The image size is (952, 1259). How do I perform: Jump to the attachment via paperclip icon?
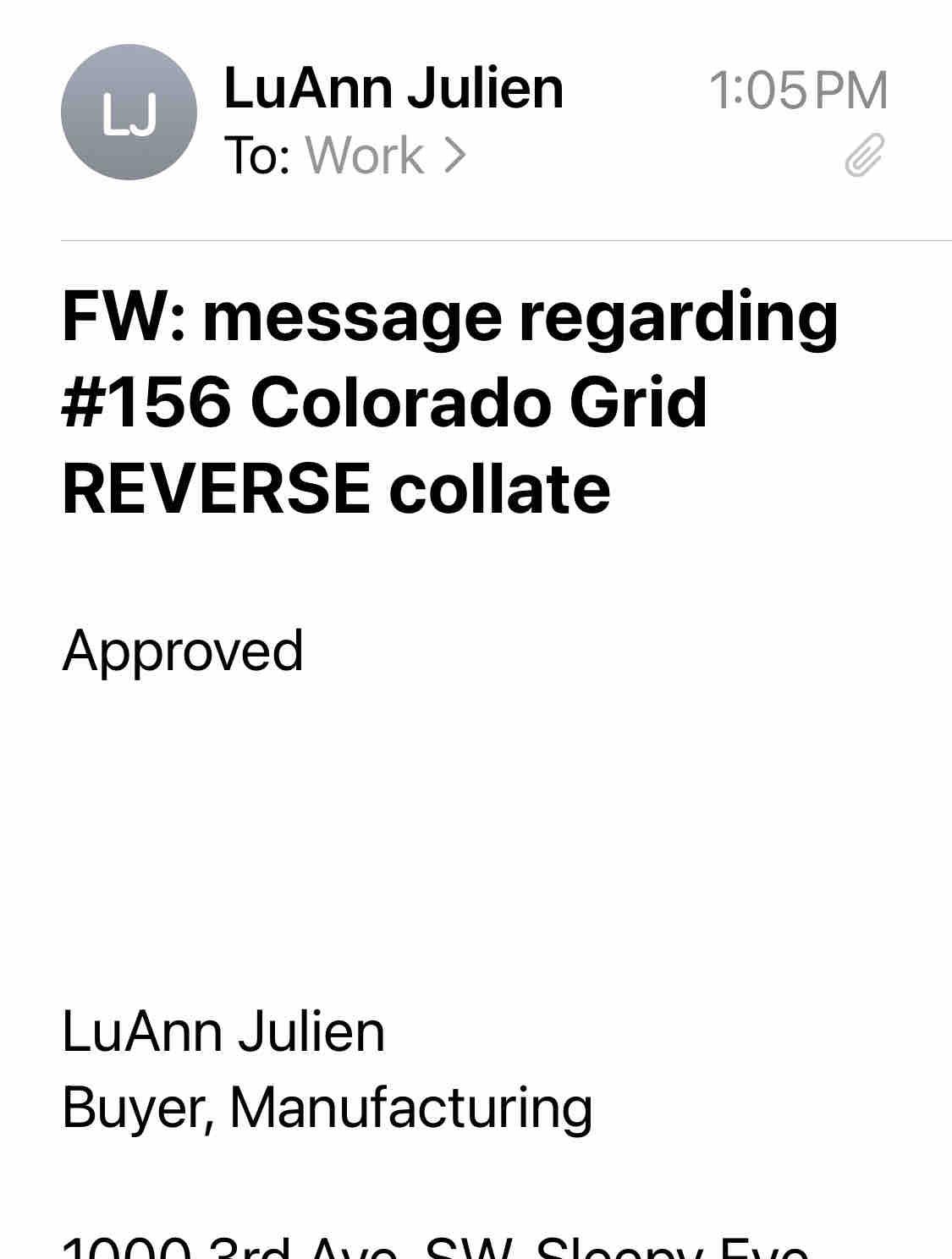(x=864, y=156)
